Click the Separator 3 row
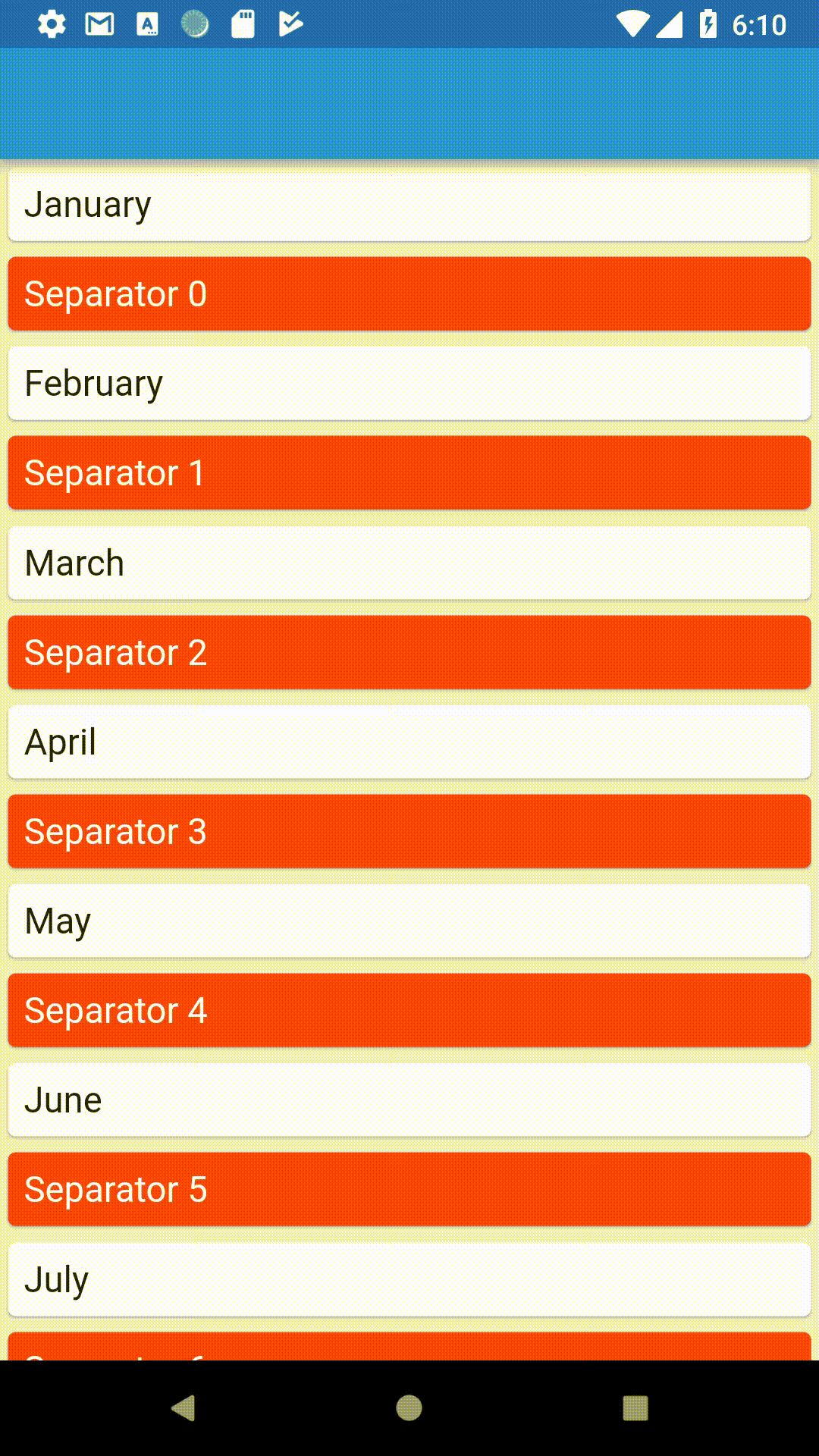 (x=409, y=830)
